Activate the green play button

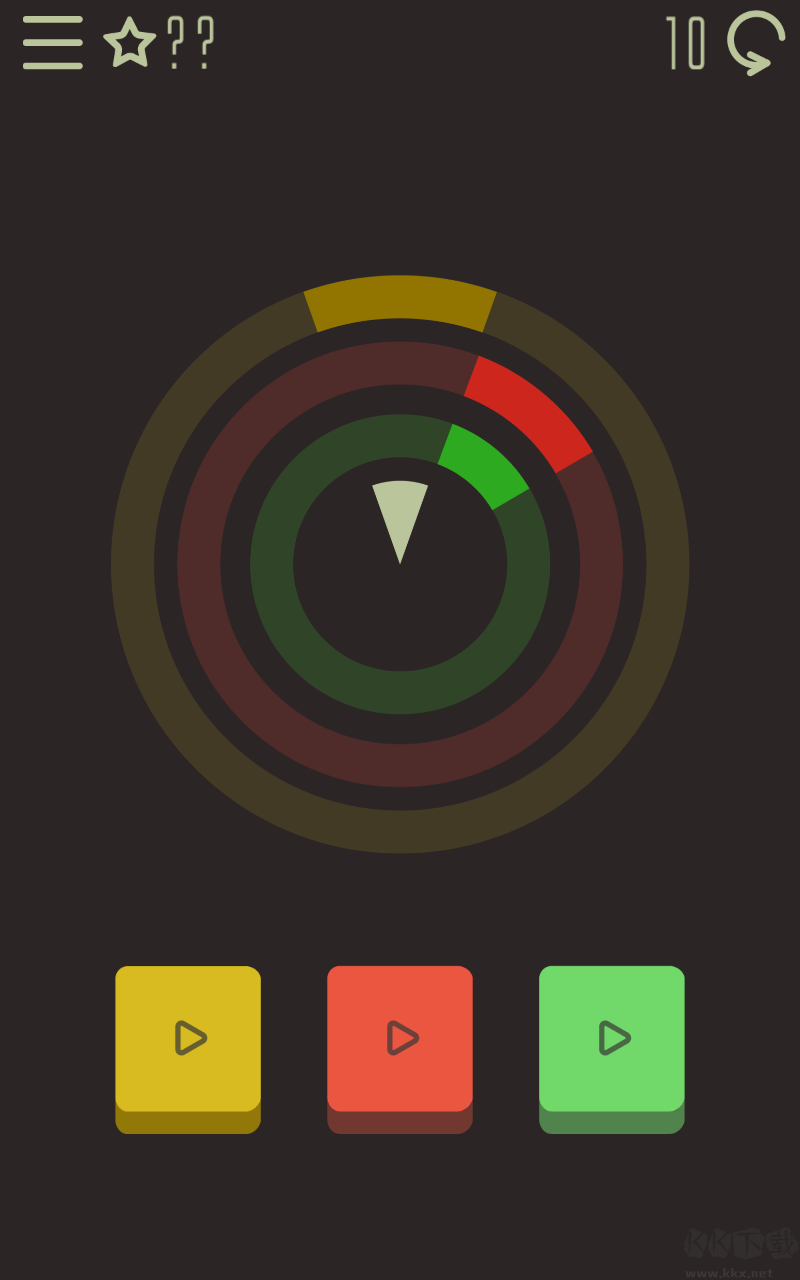pyautogui.click(x=612, y=1048)
